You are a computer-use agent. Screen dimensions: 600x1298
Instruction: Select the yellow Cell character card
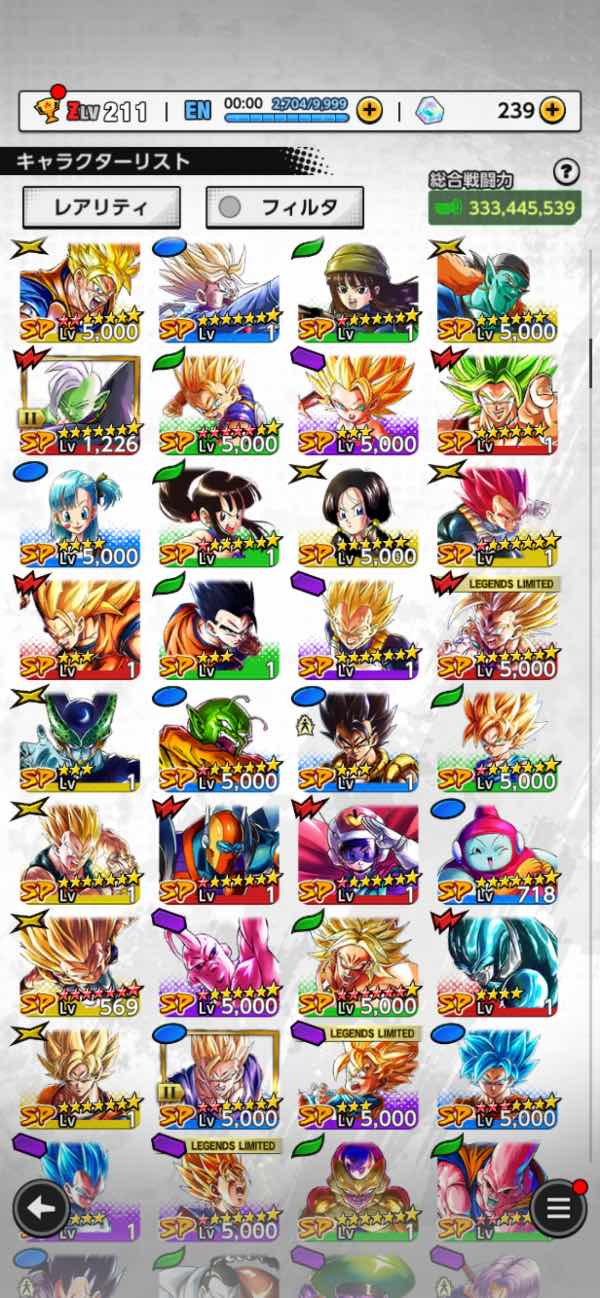[80, 742]
